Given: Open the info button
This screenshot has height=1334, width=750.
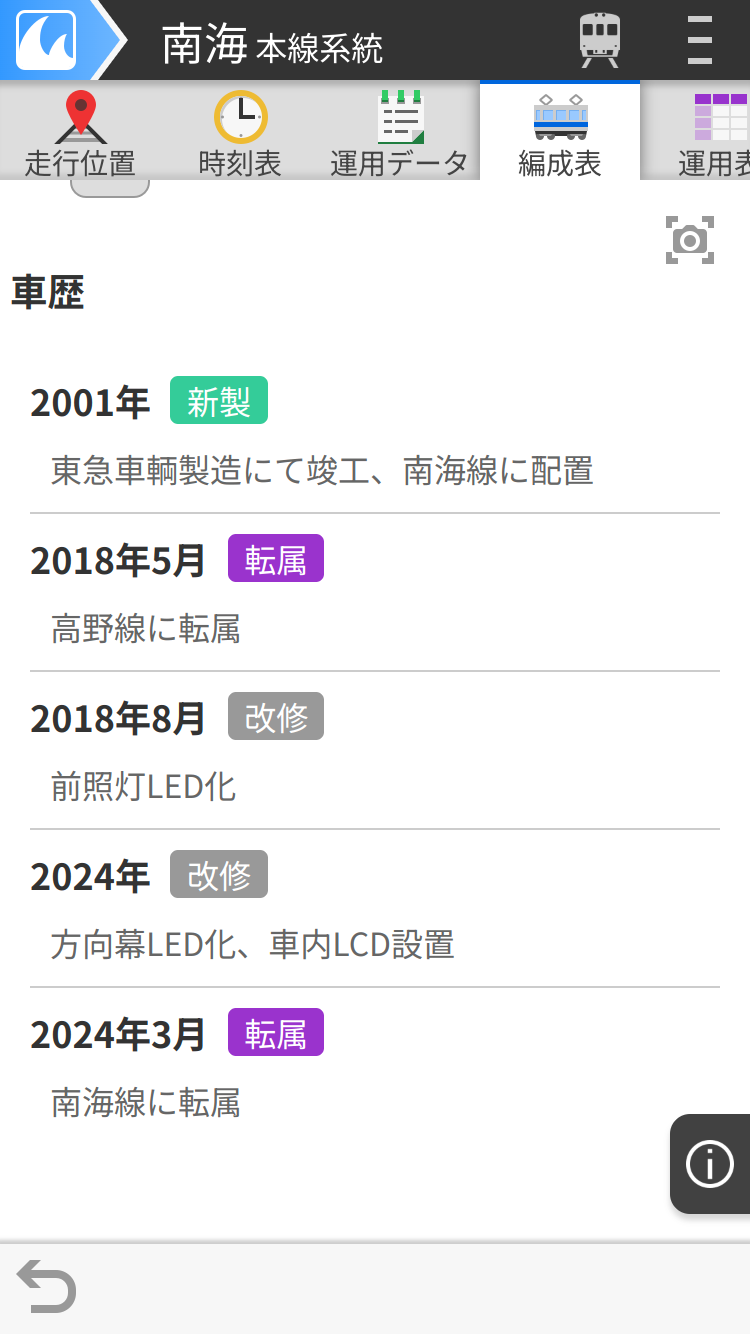Looking at the screenshot, I should click(x=710, y=1164).
